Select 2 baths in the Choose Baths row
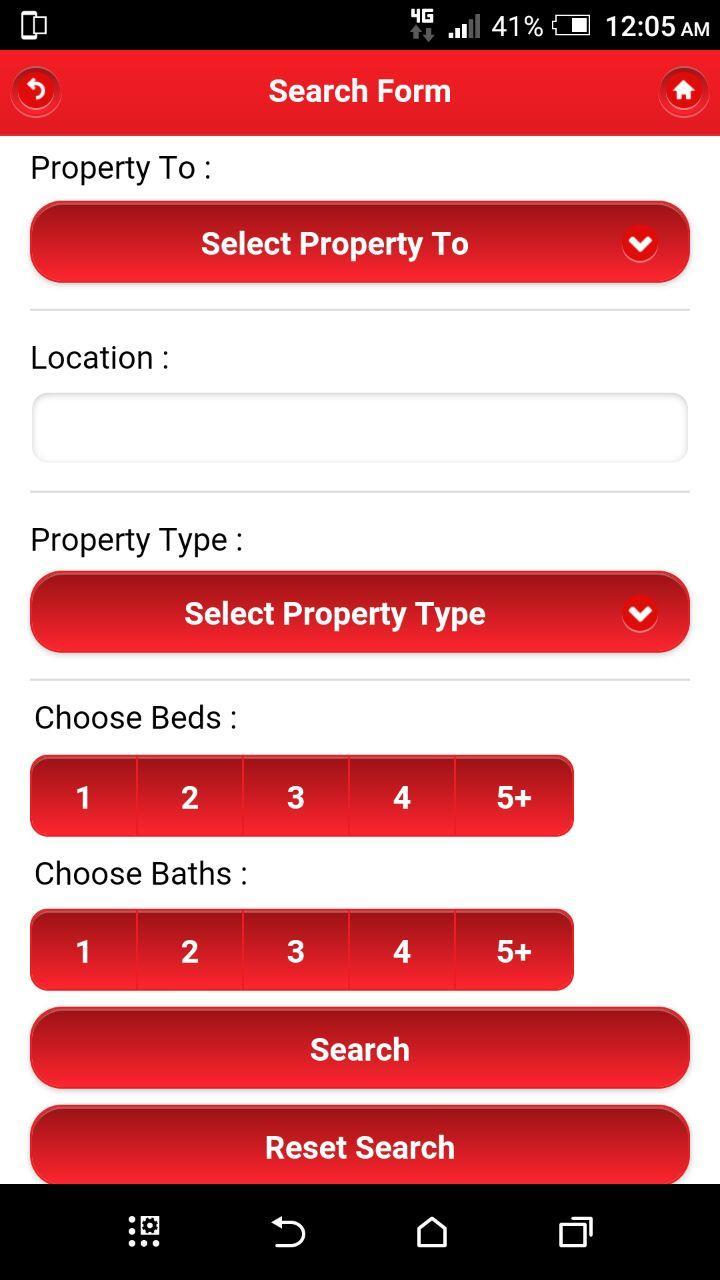Screen dimensions: 720x1280 click(x=190, y=950)
